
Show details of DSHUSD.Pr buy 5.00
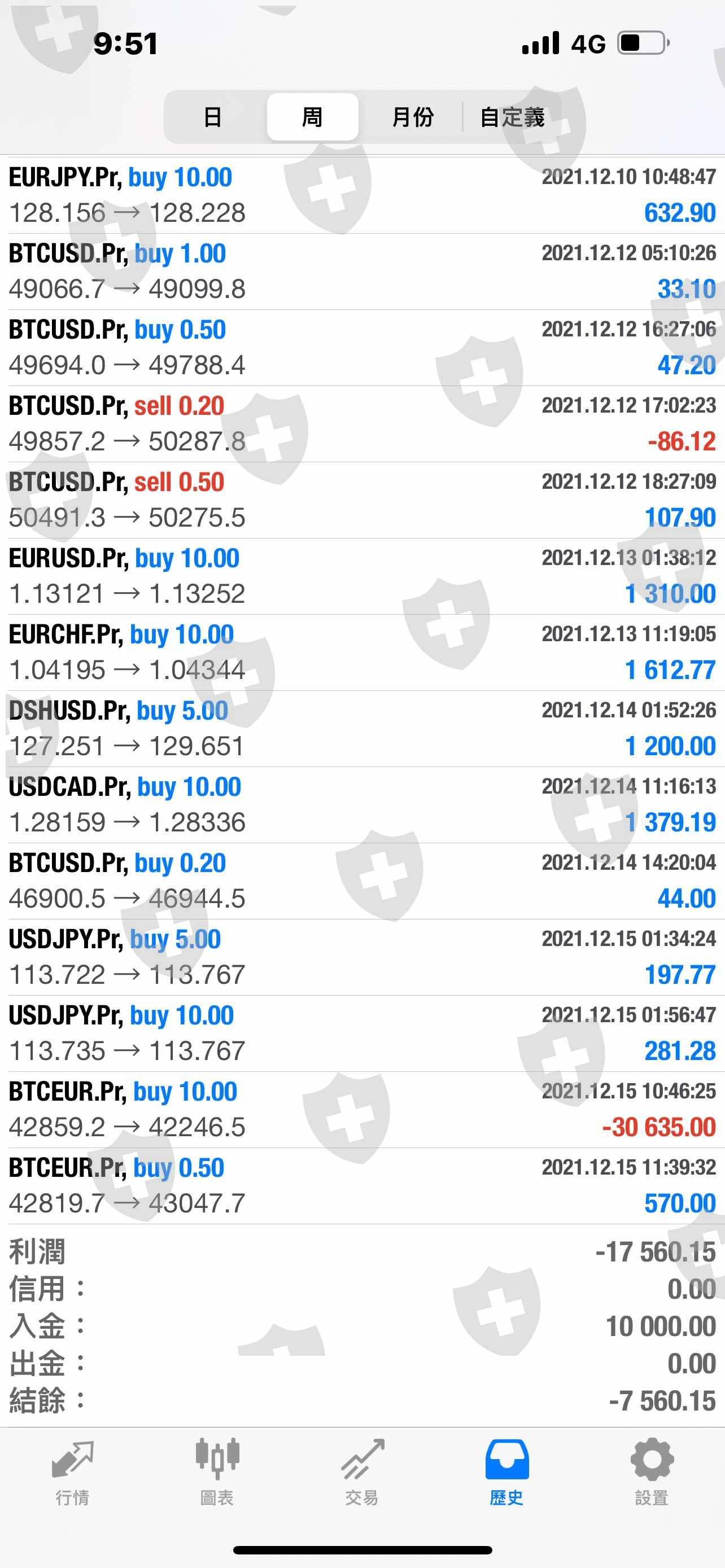click(x=362, y=729)
